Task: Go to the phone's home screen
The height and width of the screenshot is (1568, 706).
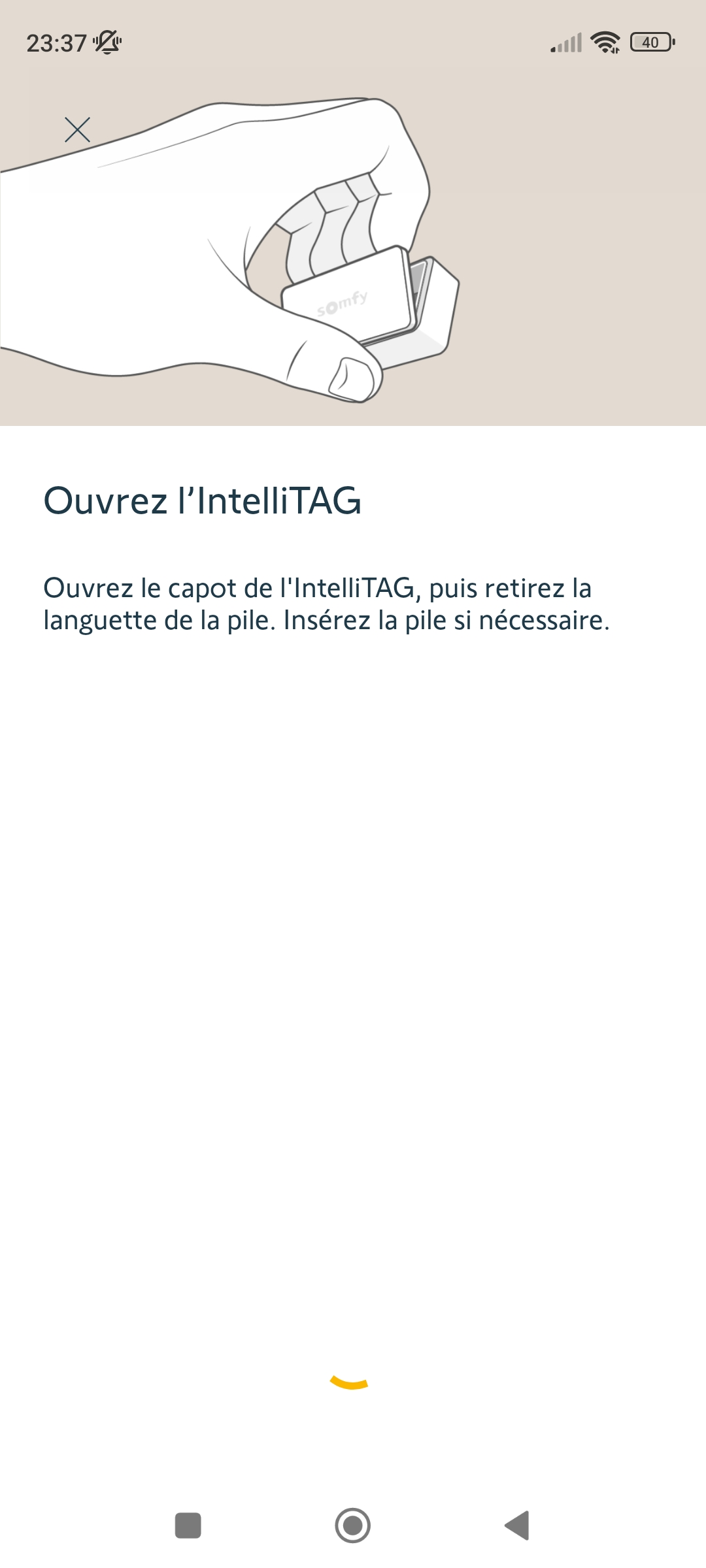Action: pyautogui.click(x=352, y=1526)
